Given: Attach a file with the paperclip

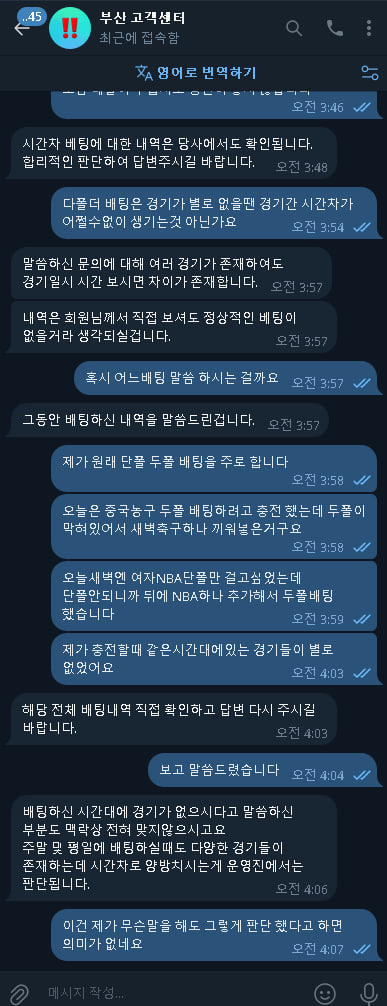Looking at the screenshot, I should pos(20,992).
